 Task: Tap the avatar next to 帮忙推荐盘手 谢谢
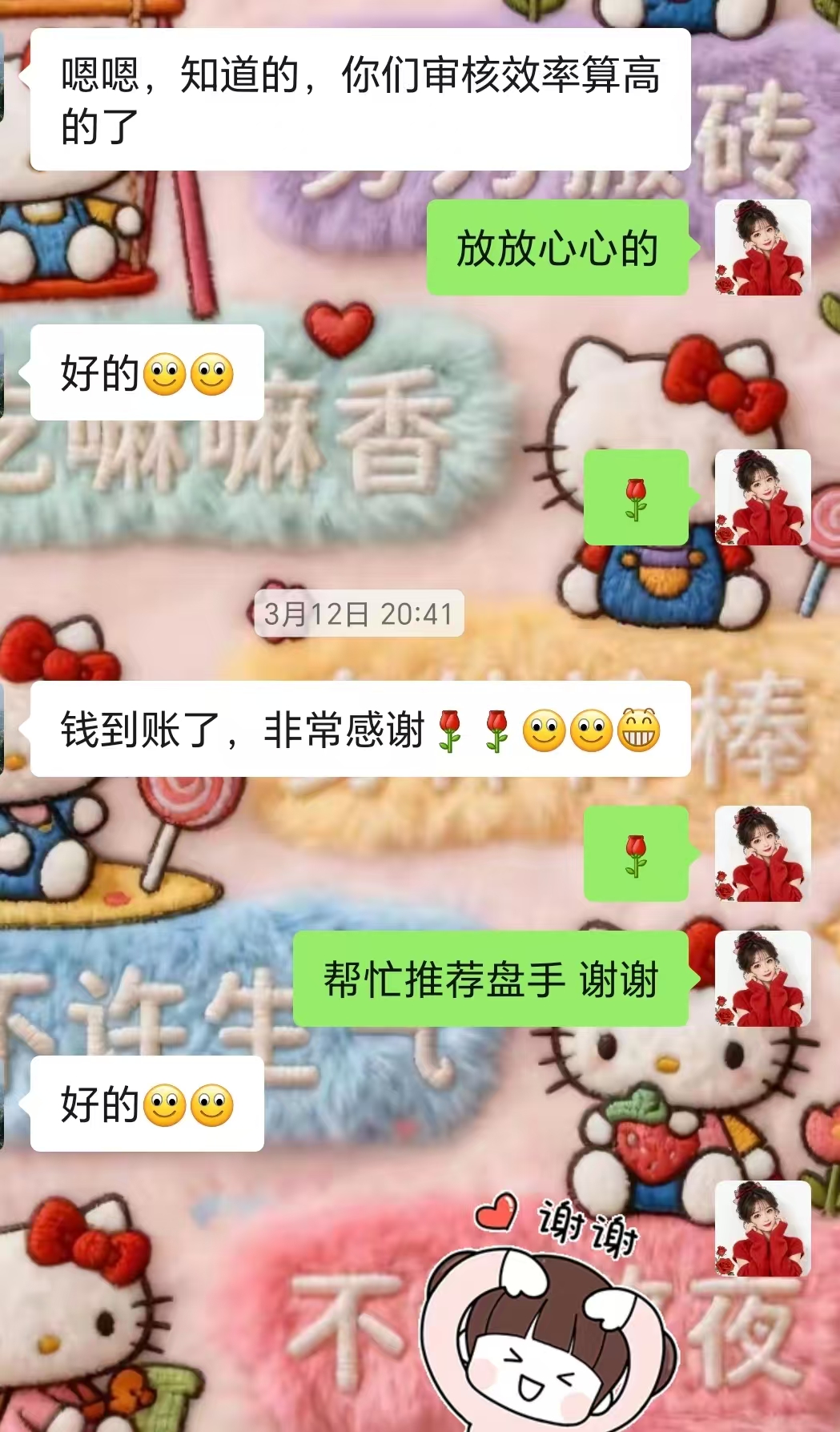(762, 979)
